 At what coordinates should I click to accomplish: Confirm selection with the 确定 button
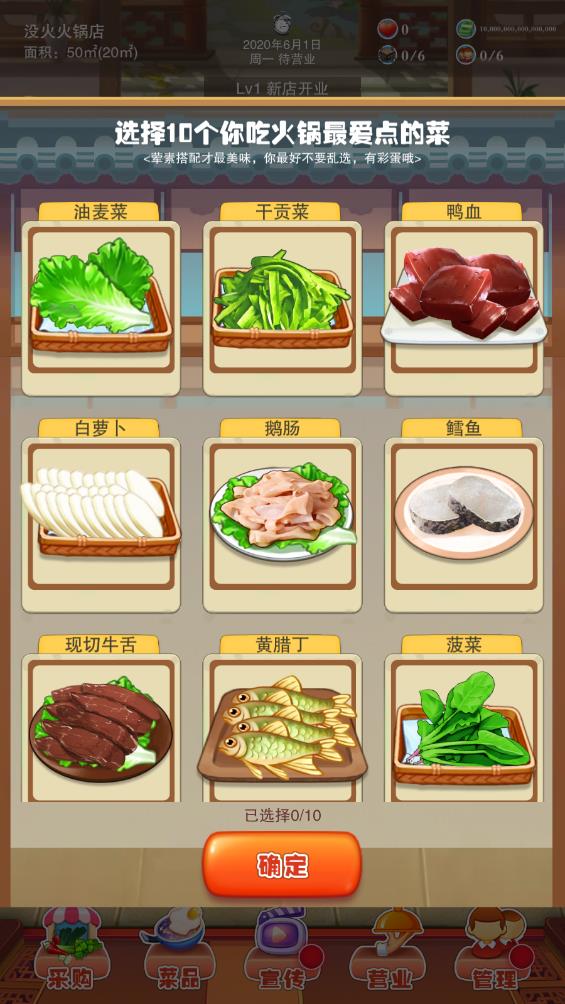pos(282,865)
